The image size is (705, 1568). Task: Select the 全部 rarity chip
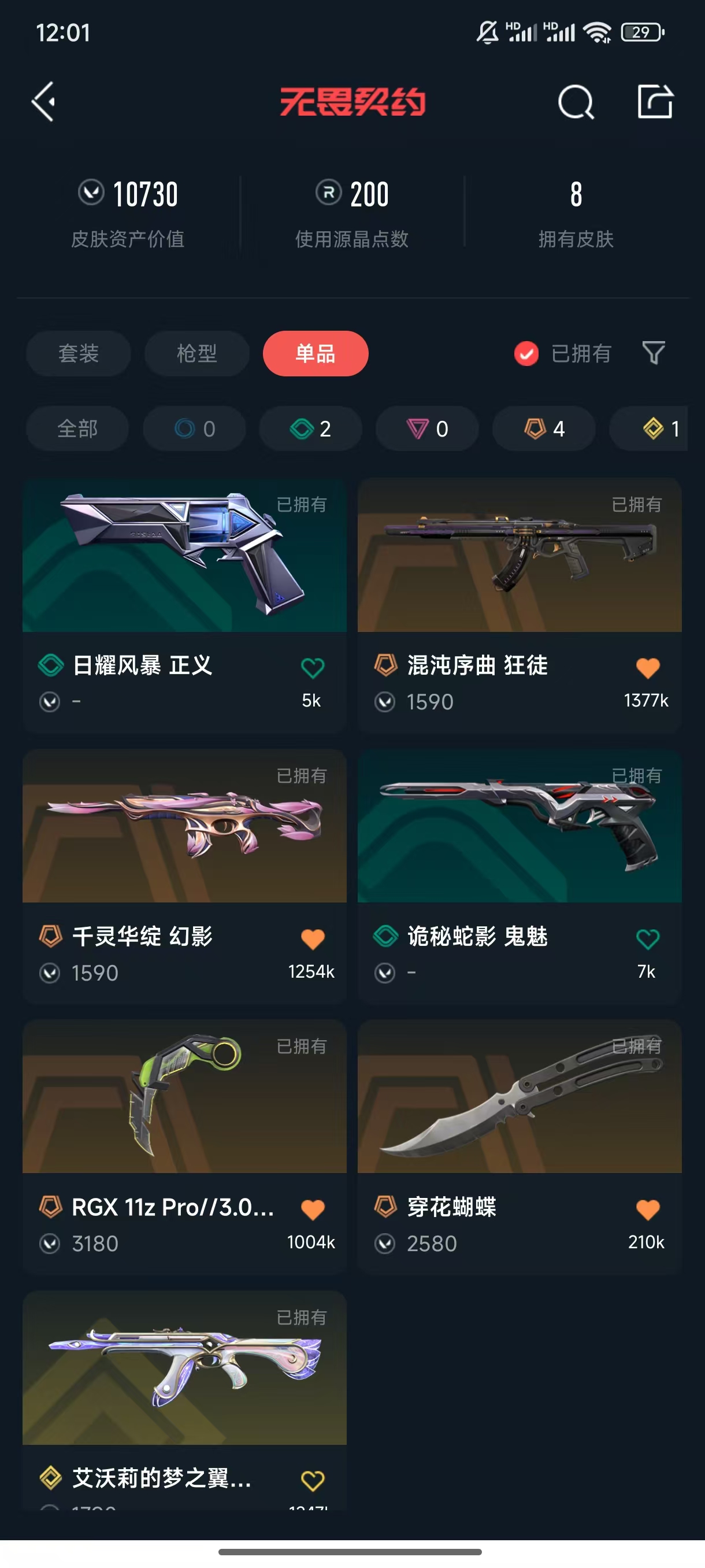pos(77,428)
